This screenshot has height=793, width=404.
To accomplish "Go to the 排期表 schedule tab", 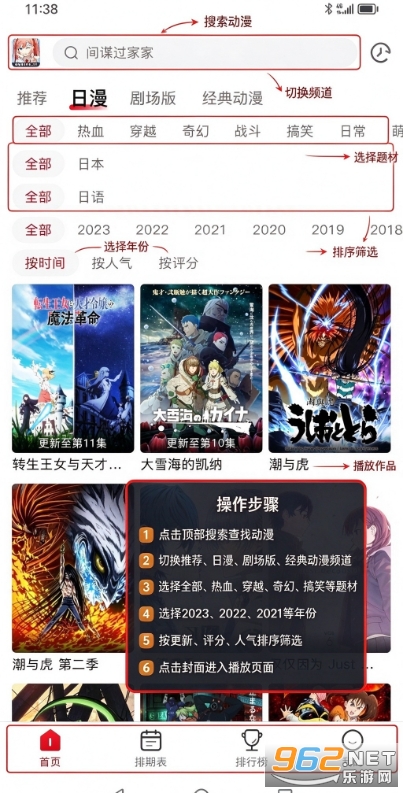I will (x=151, y=749).
